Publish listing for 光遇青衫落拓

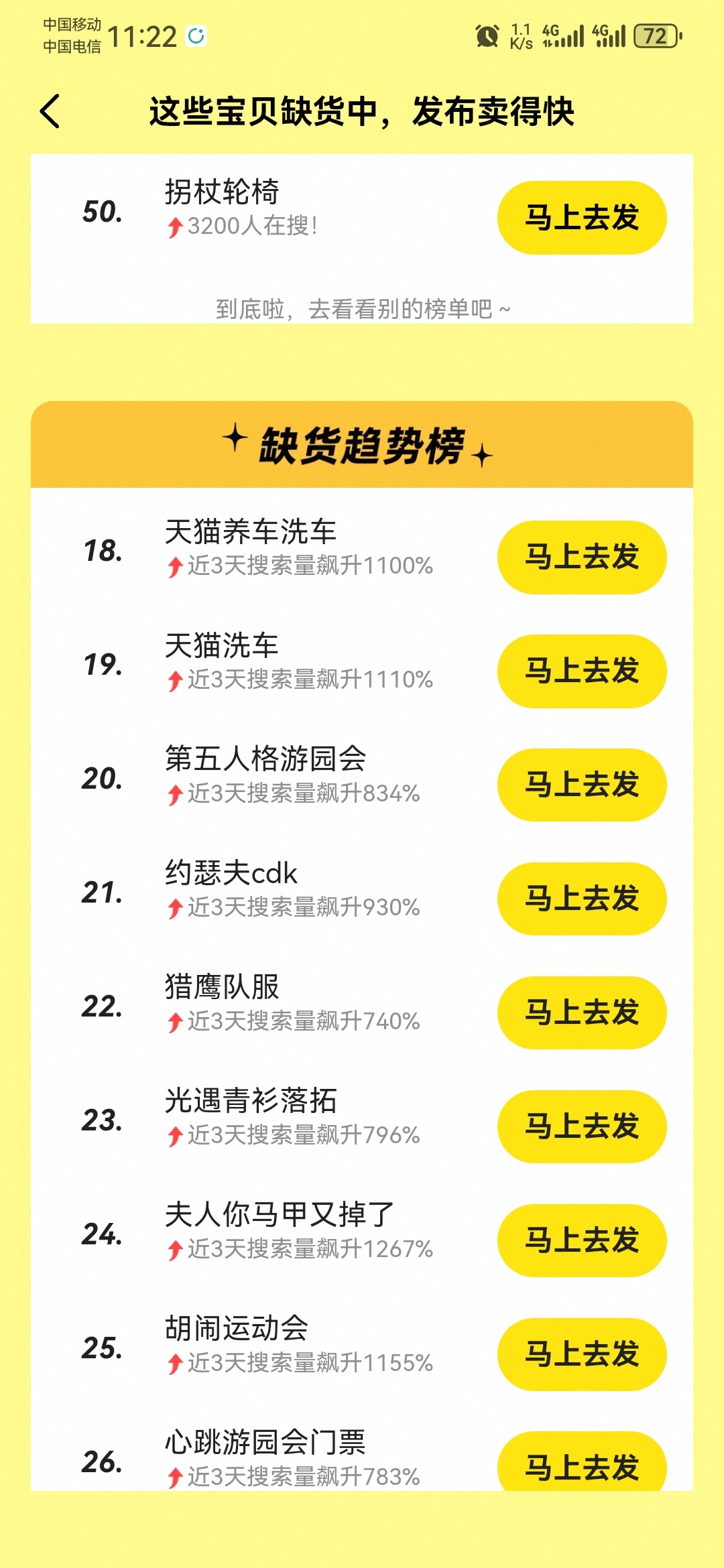[582, 1126]
